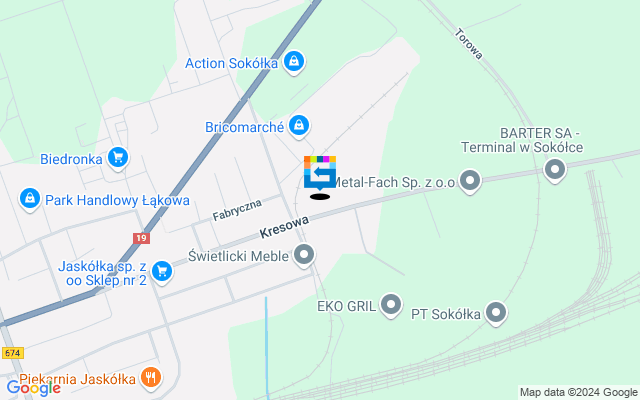The image size is (640, 400).
Task: Select the Bricomarché store pin
Action: click(x=298, y=126)
